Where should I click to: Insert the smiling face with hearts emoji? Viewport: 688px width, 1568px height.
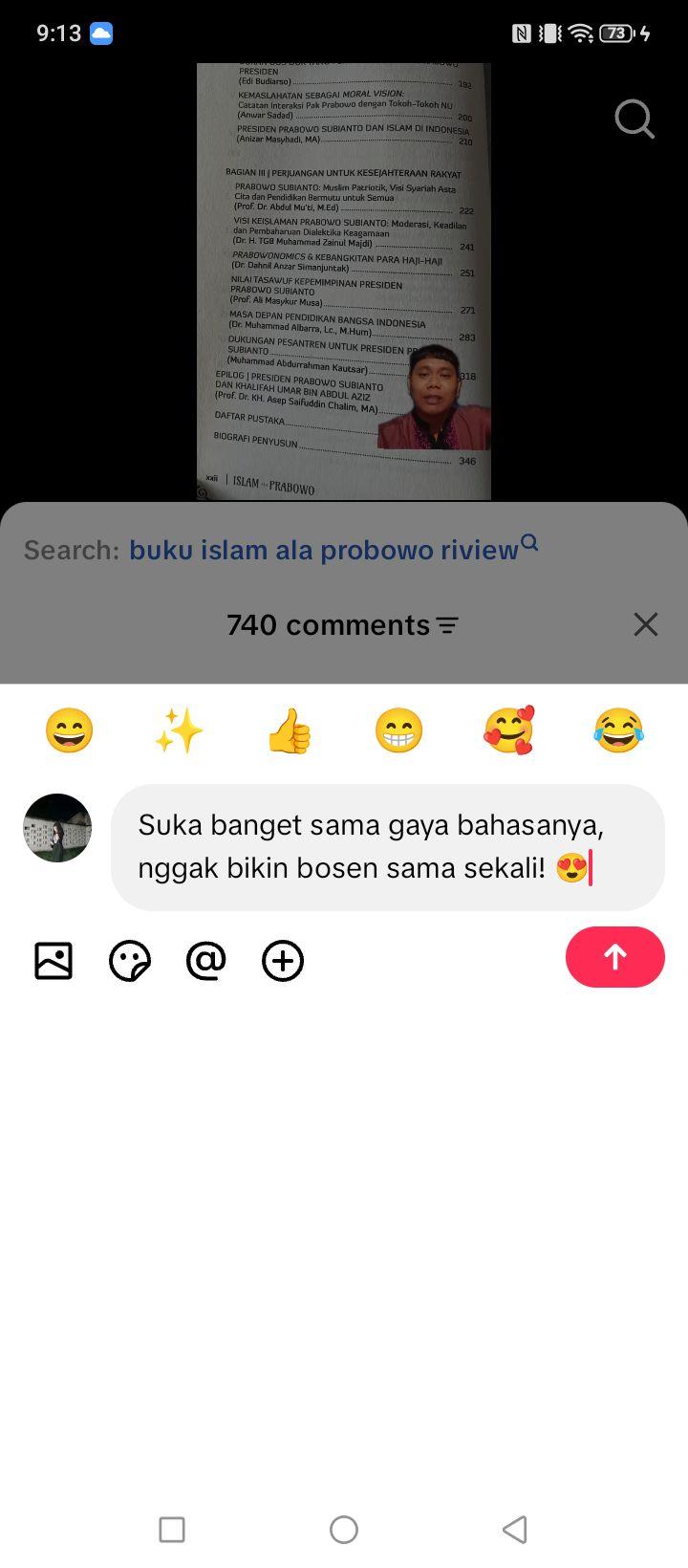(x=508, y=731)
